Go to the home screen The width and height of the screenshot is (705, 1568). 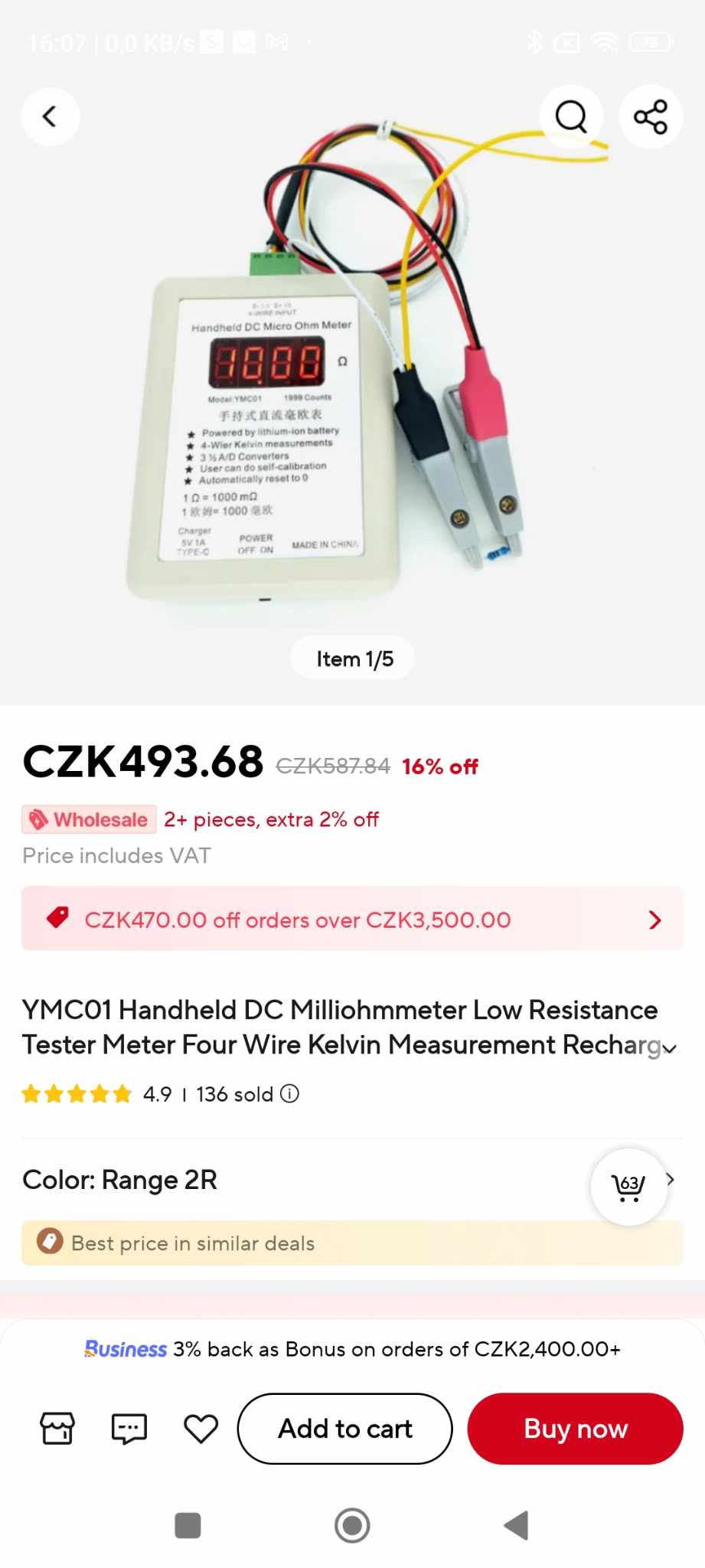(352, 1525)
